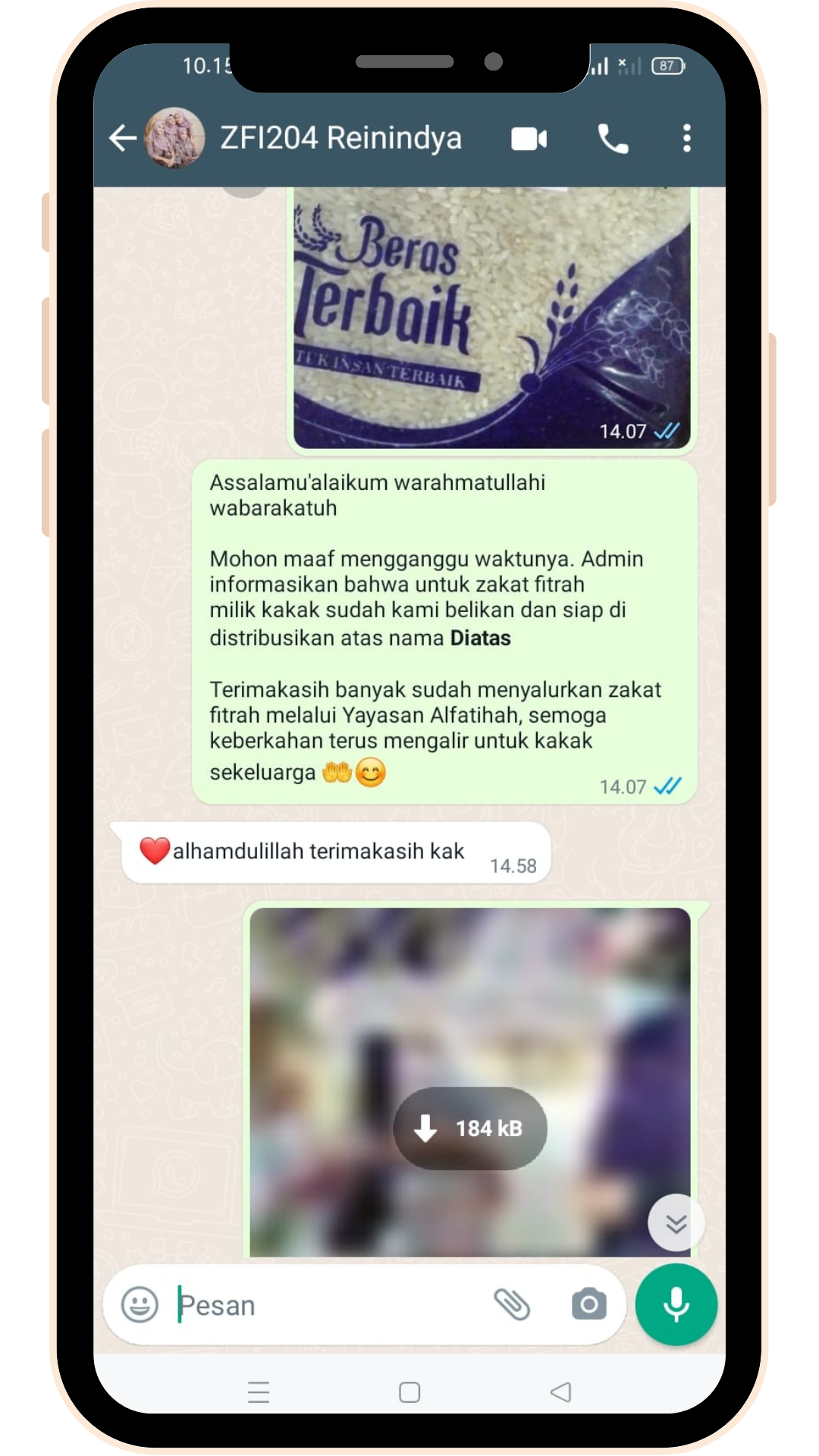Record a voice message
The height and width of the screenshot is (1456, 819).
pyautogui.click(x=676, y=1304)
